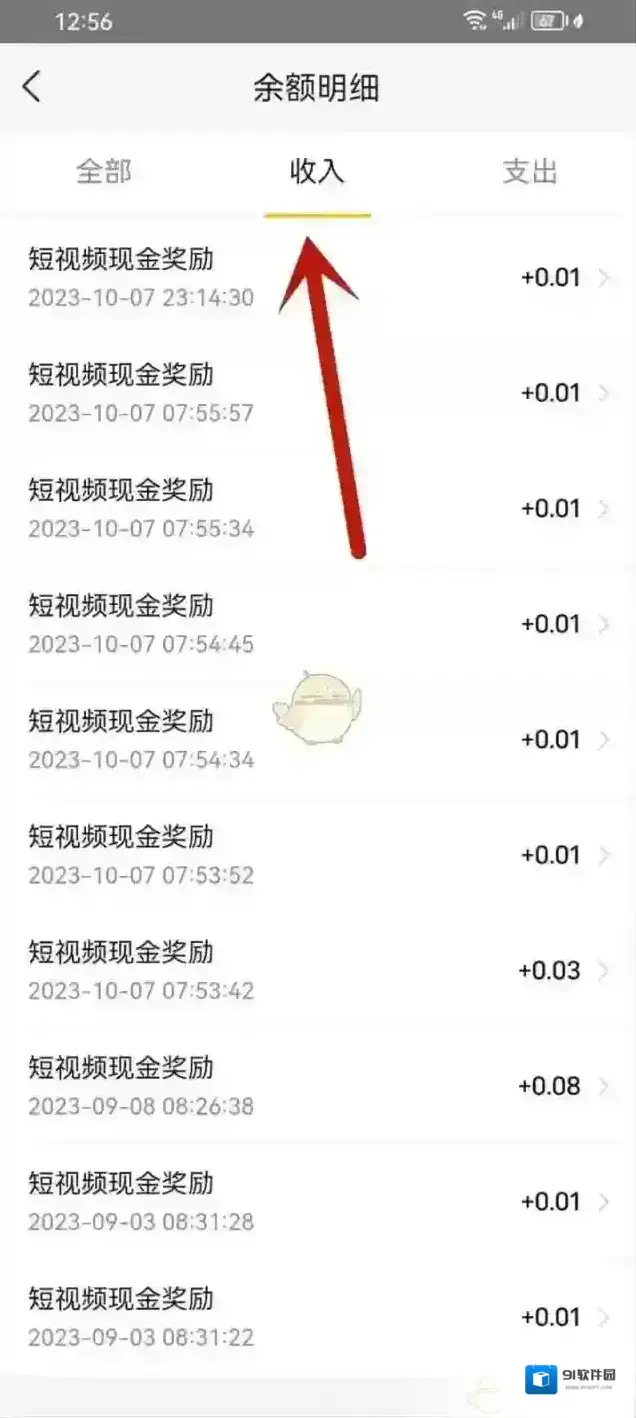Switch to the 全部 tab
The height and width of the screenshot is (1418, 636).
(x=104, y=171)
